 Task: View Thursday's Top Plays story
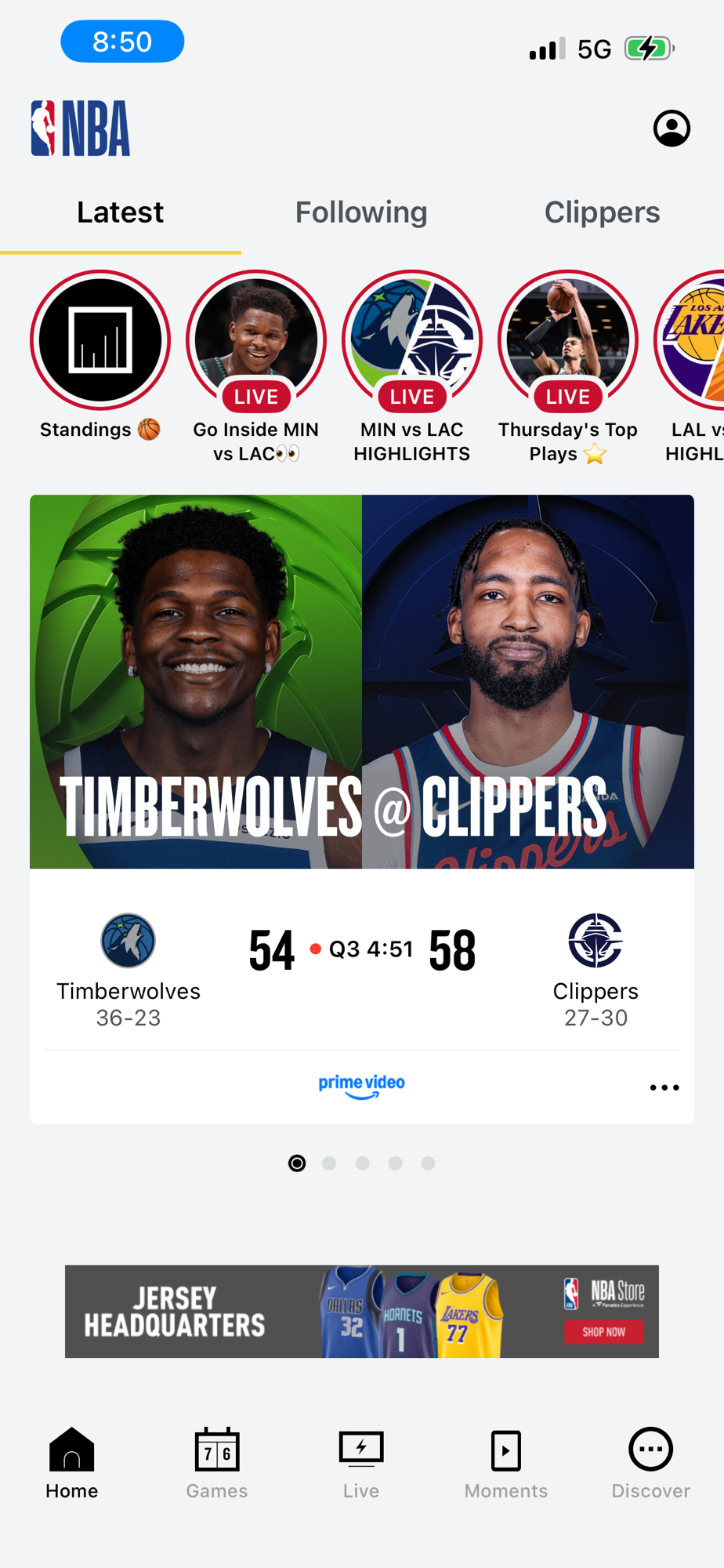(x=568, y=340)
